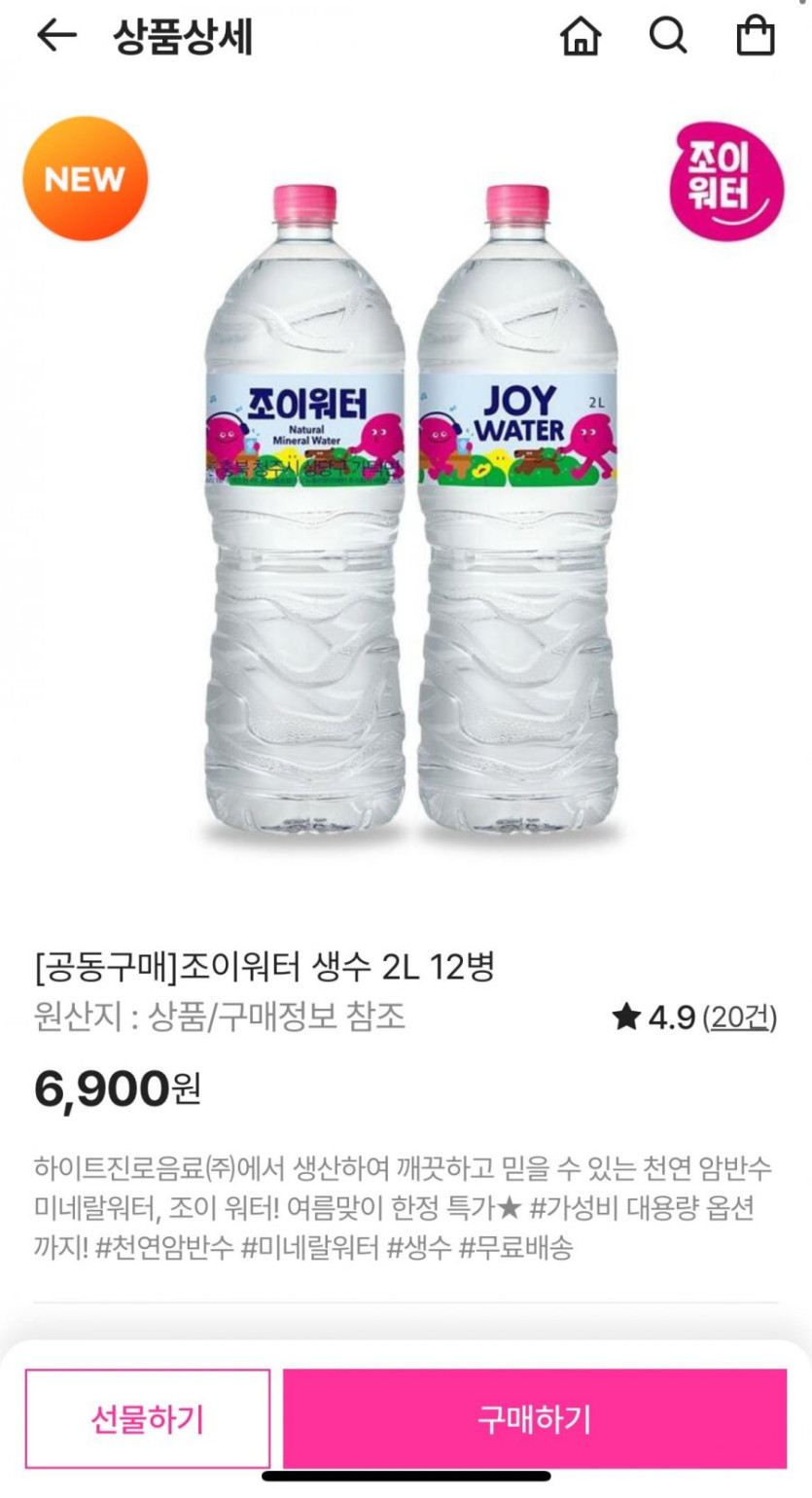812x1498 pixels.
Task: Go back from the product detail page
Action: (x=55, y=37)
